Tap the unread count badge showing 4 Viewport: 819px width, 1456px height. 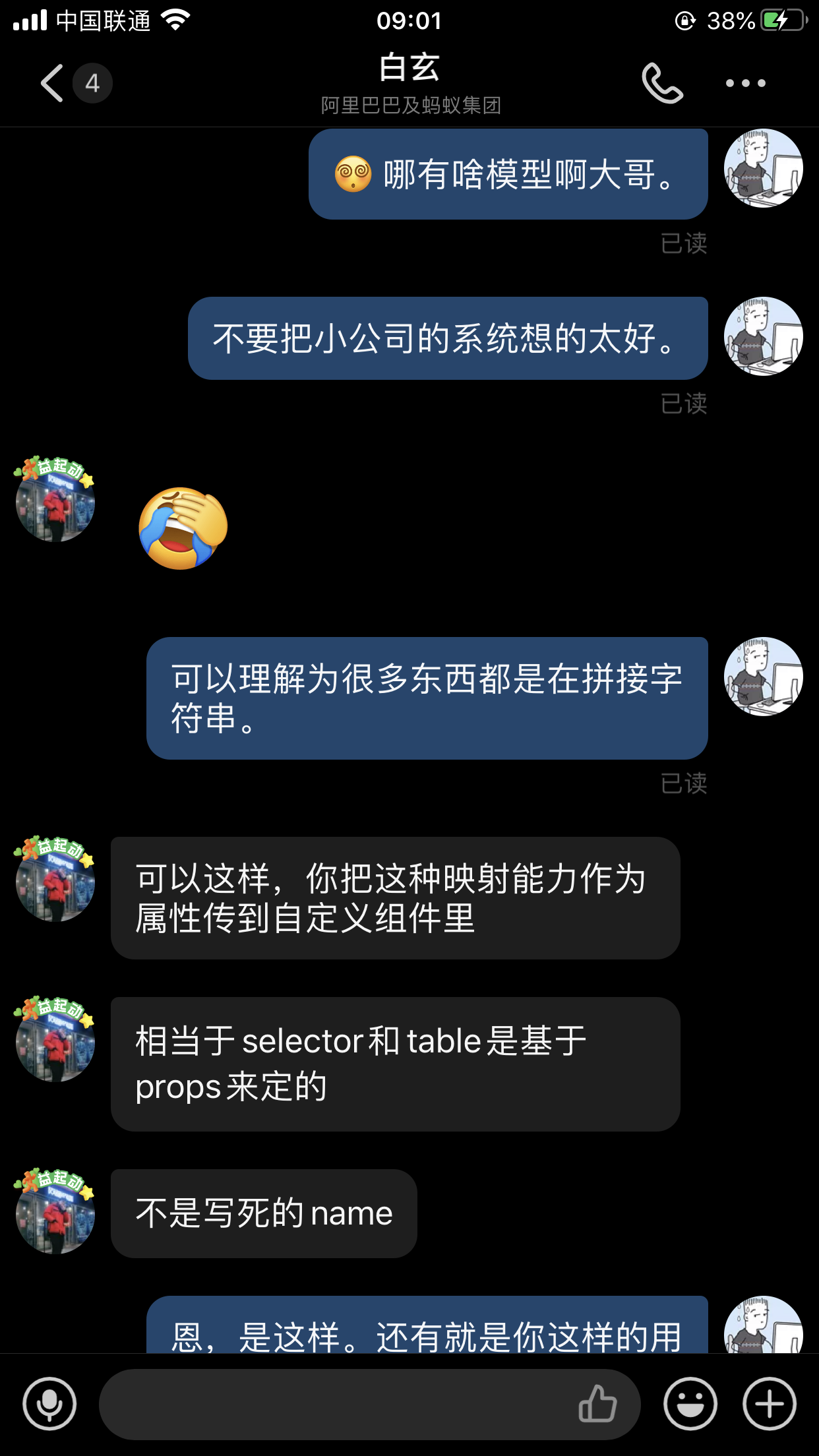pos(92,84)
